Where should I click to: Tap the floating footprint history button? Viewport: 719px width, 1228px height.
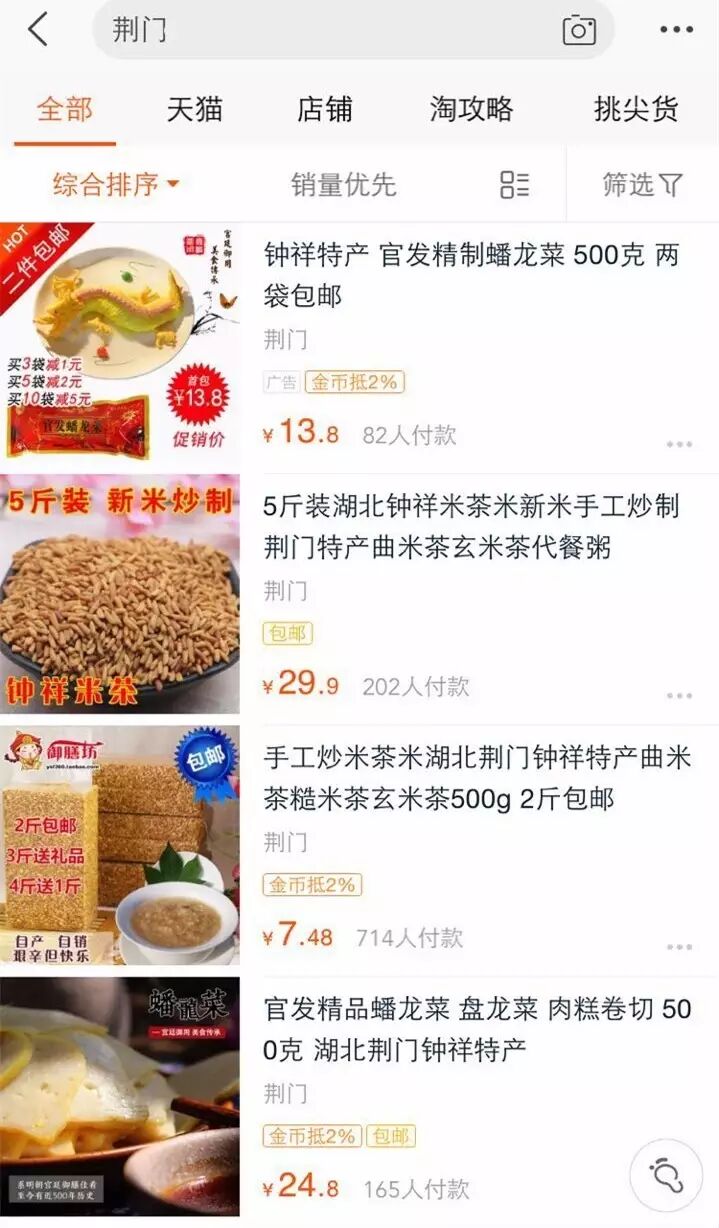coord(666,1176)
